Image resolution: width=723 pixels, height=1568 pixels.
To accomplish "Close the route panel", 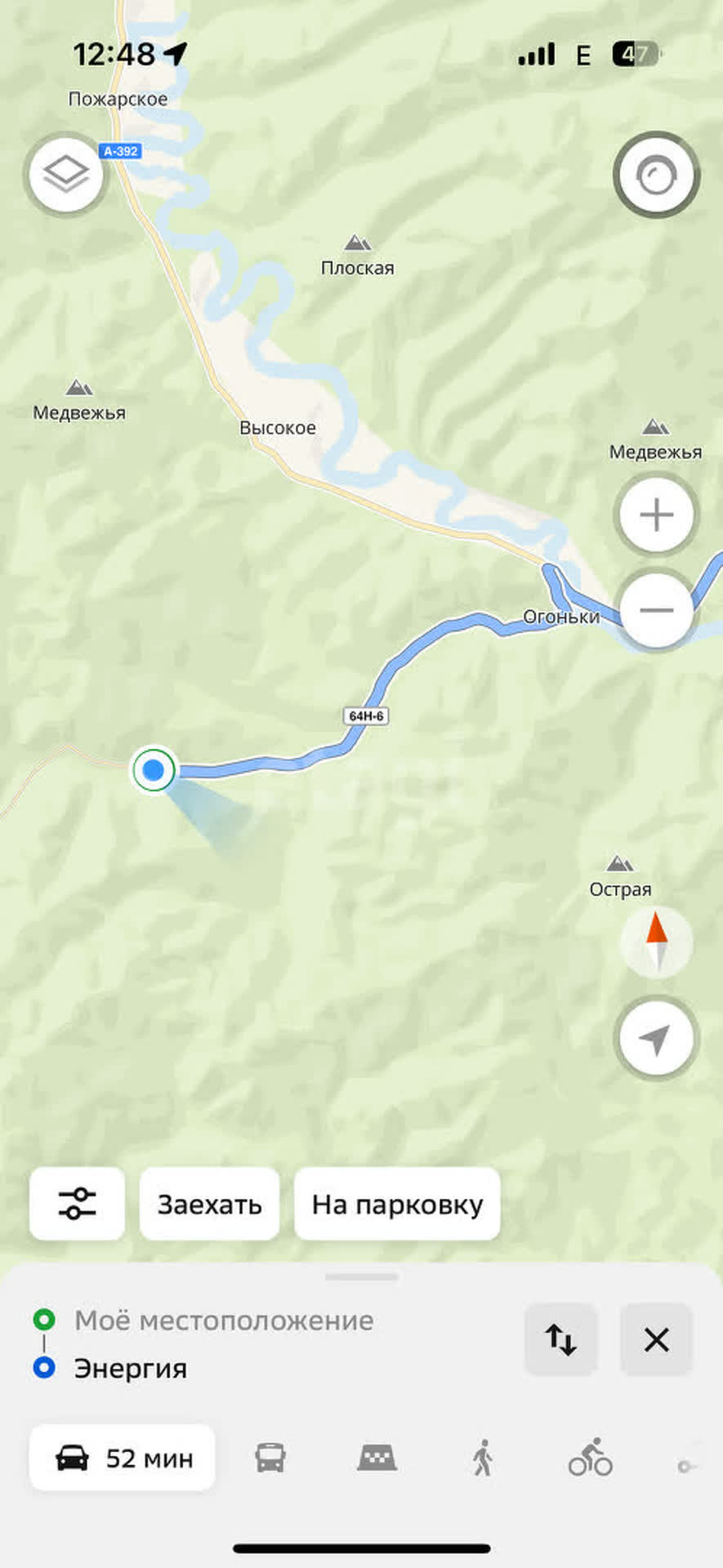I will click(656, 1339).
